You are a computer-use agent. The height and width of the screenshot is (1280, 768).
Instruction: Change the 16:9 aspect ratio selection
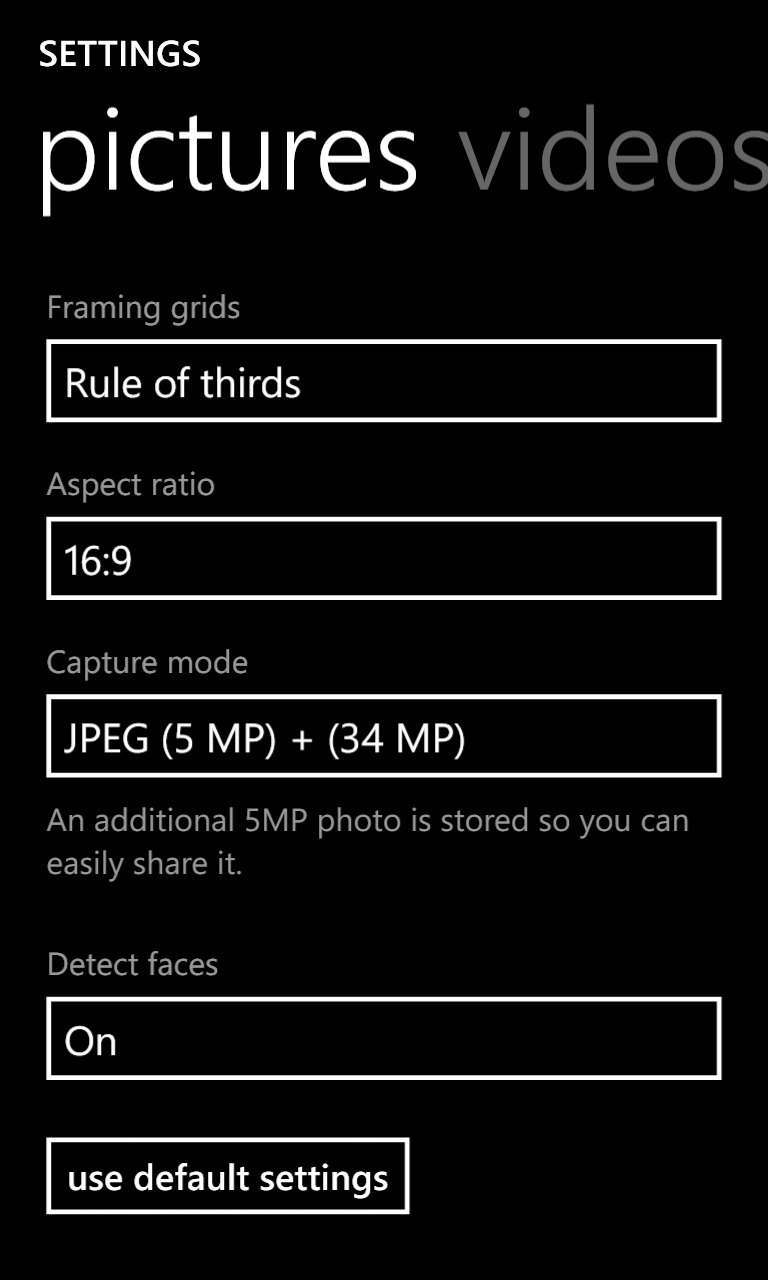(x=383, y=559)
